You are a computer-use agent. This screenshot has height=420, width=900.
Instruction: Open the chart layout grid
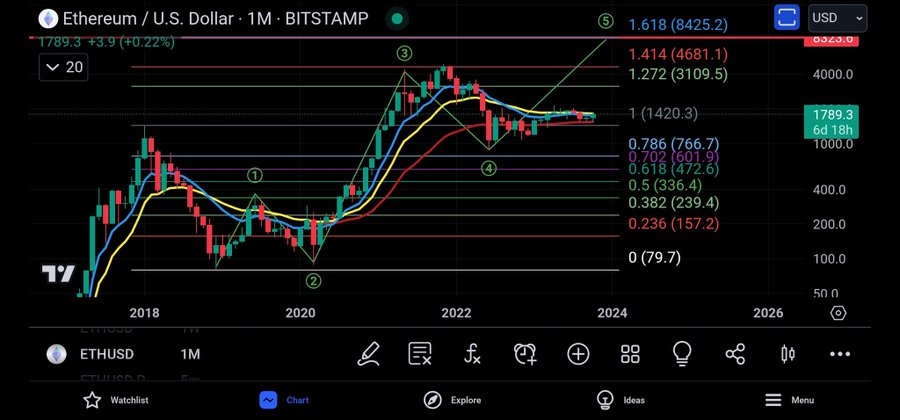coord(630,353)
